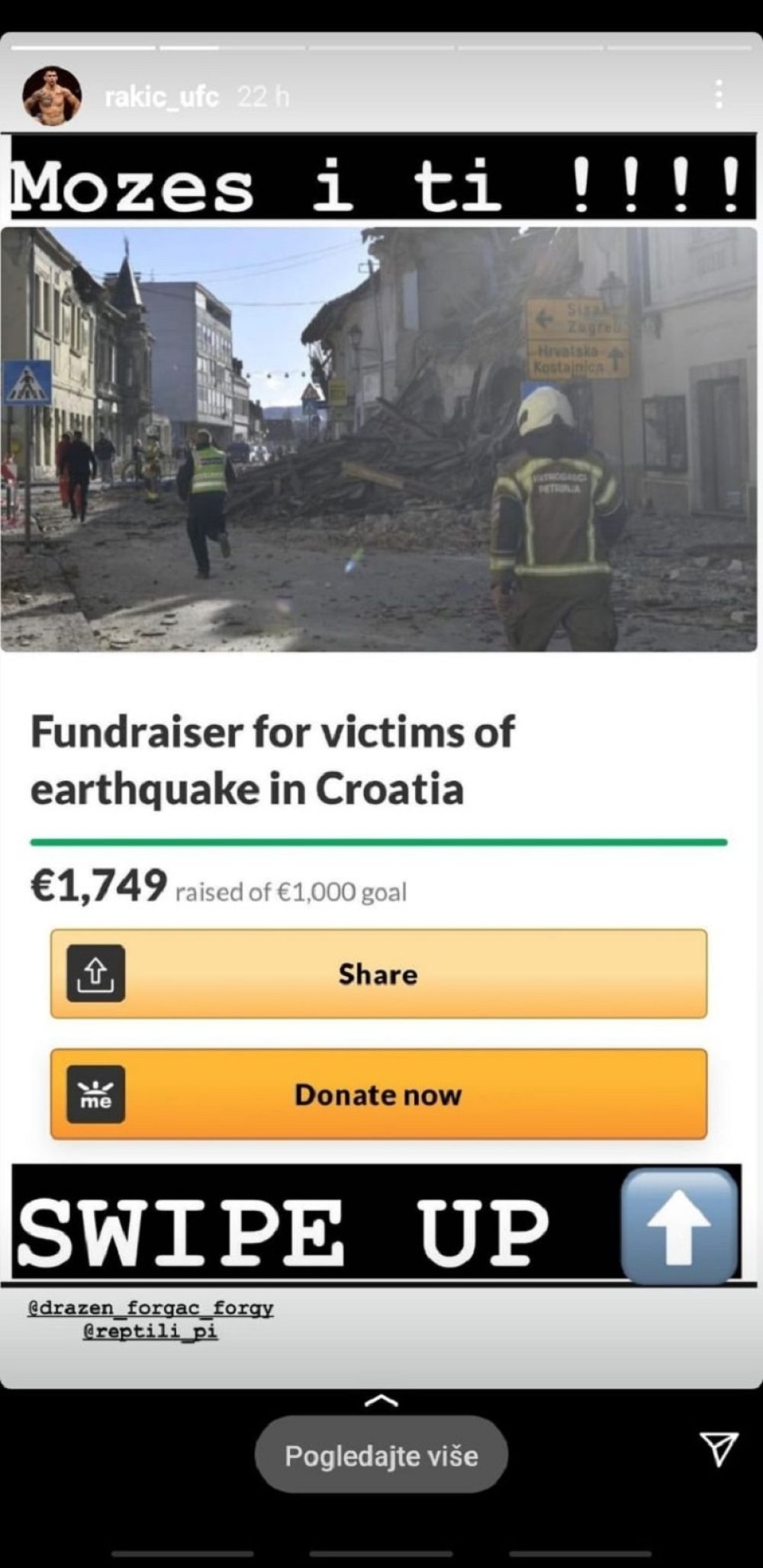Open the rakic_ufc username link
763x1568 pixels.
coord(161,97)
